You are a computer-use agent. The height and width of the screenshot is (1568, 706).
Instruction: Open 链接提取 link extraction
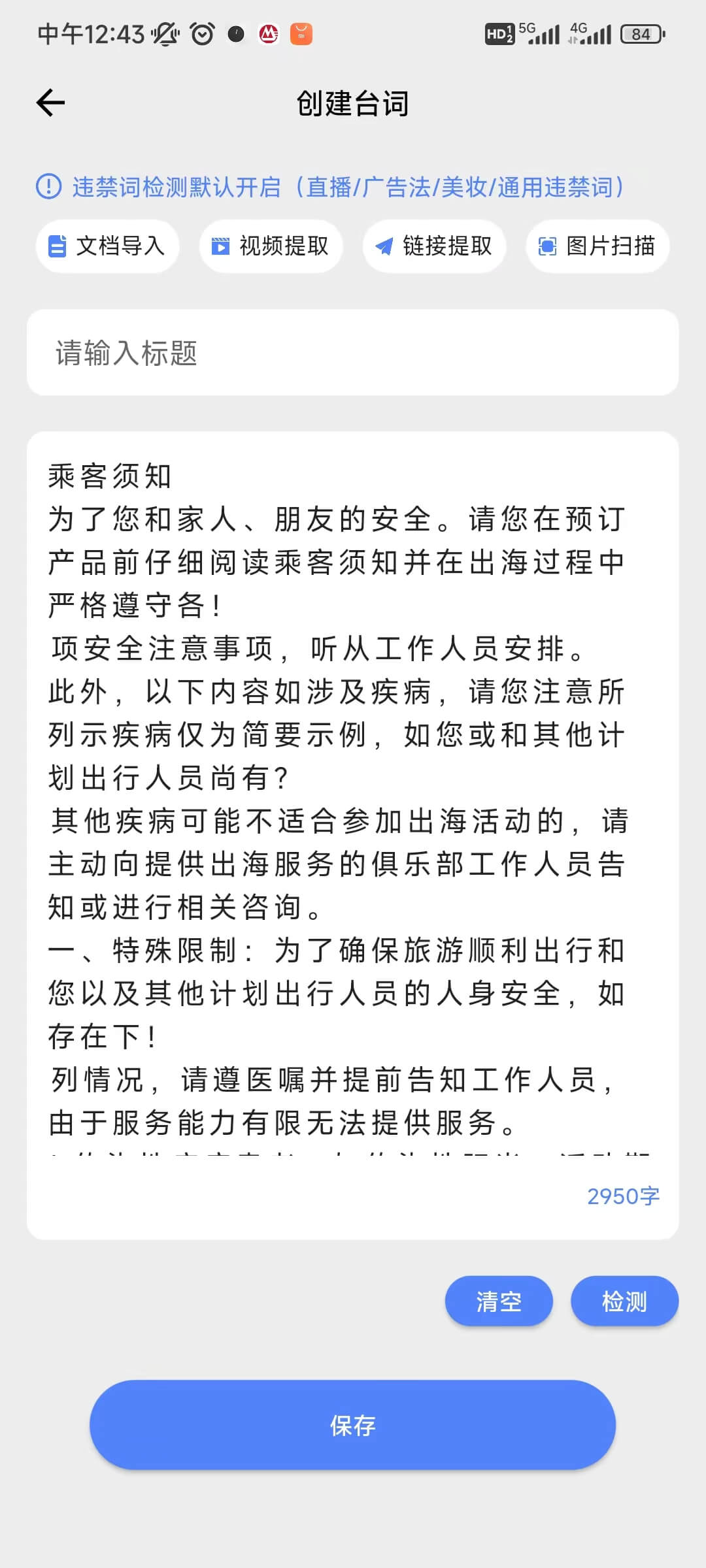[434, 246]
